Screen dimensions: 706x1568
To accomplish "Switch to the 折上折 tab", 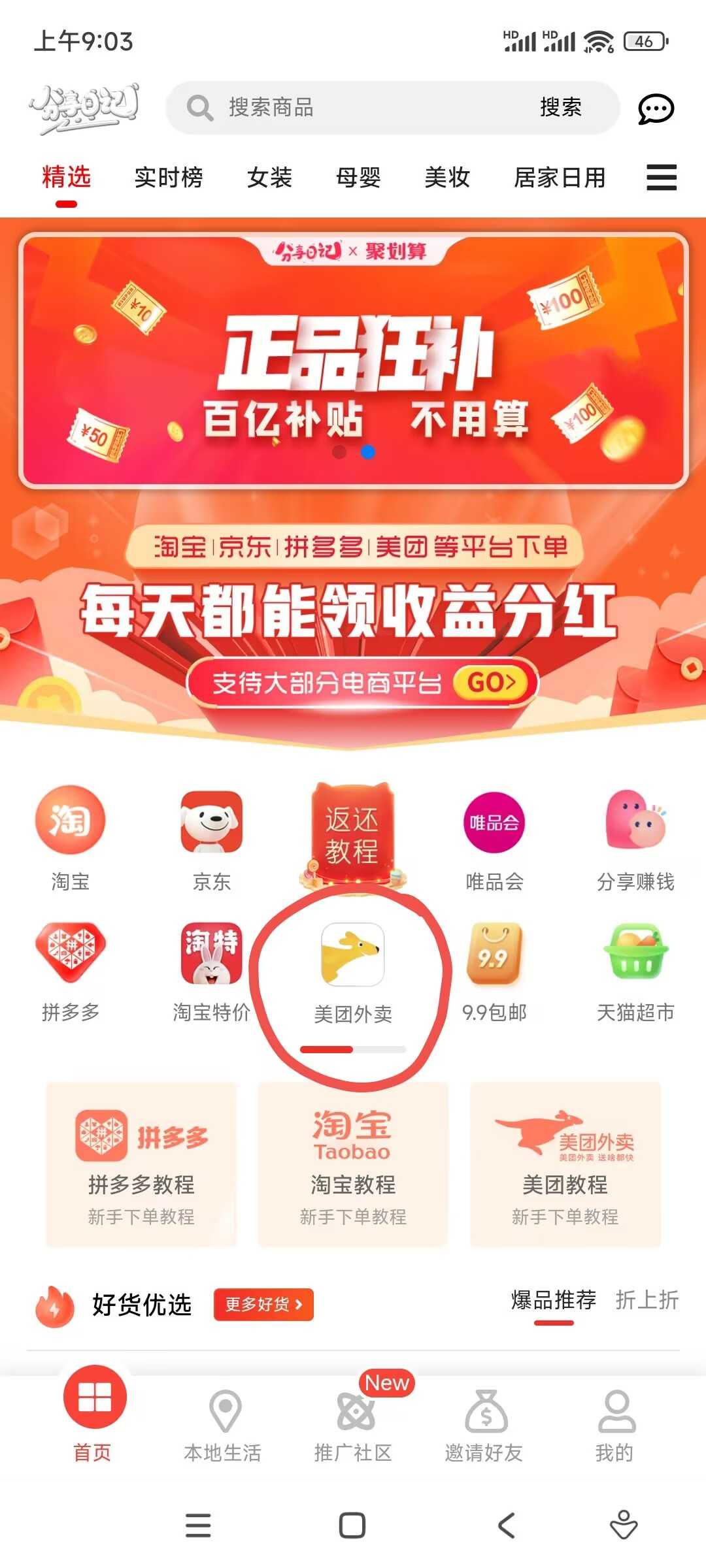I will tap(647, 1300).
